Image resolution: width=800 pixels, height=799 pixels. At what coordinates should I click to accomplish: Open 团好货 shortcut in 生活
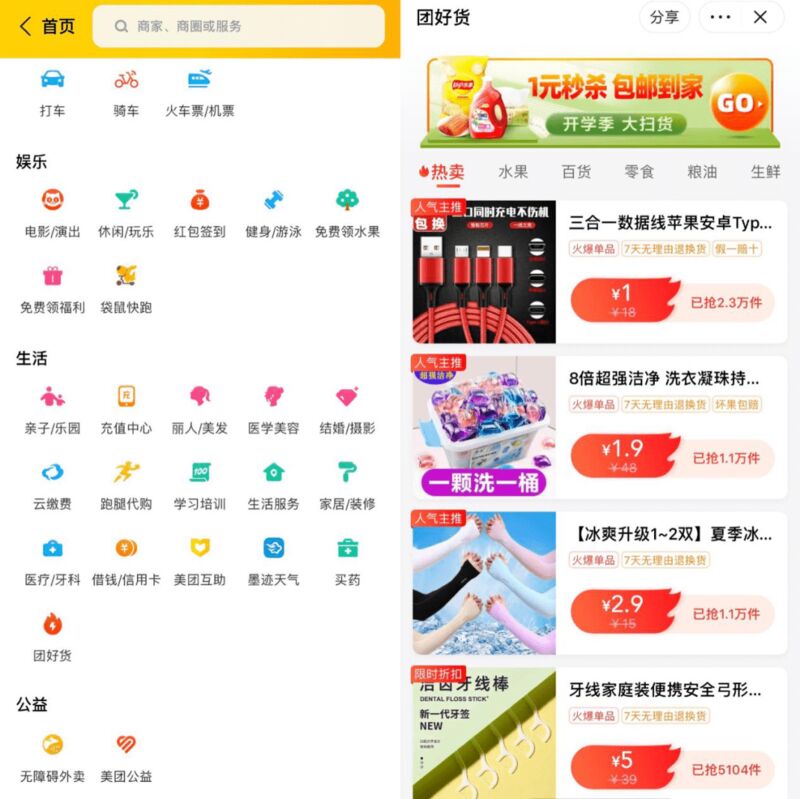pos(52,637)
